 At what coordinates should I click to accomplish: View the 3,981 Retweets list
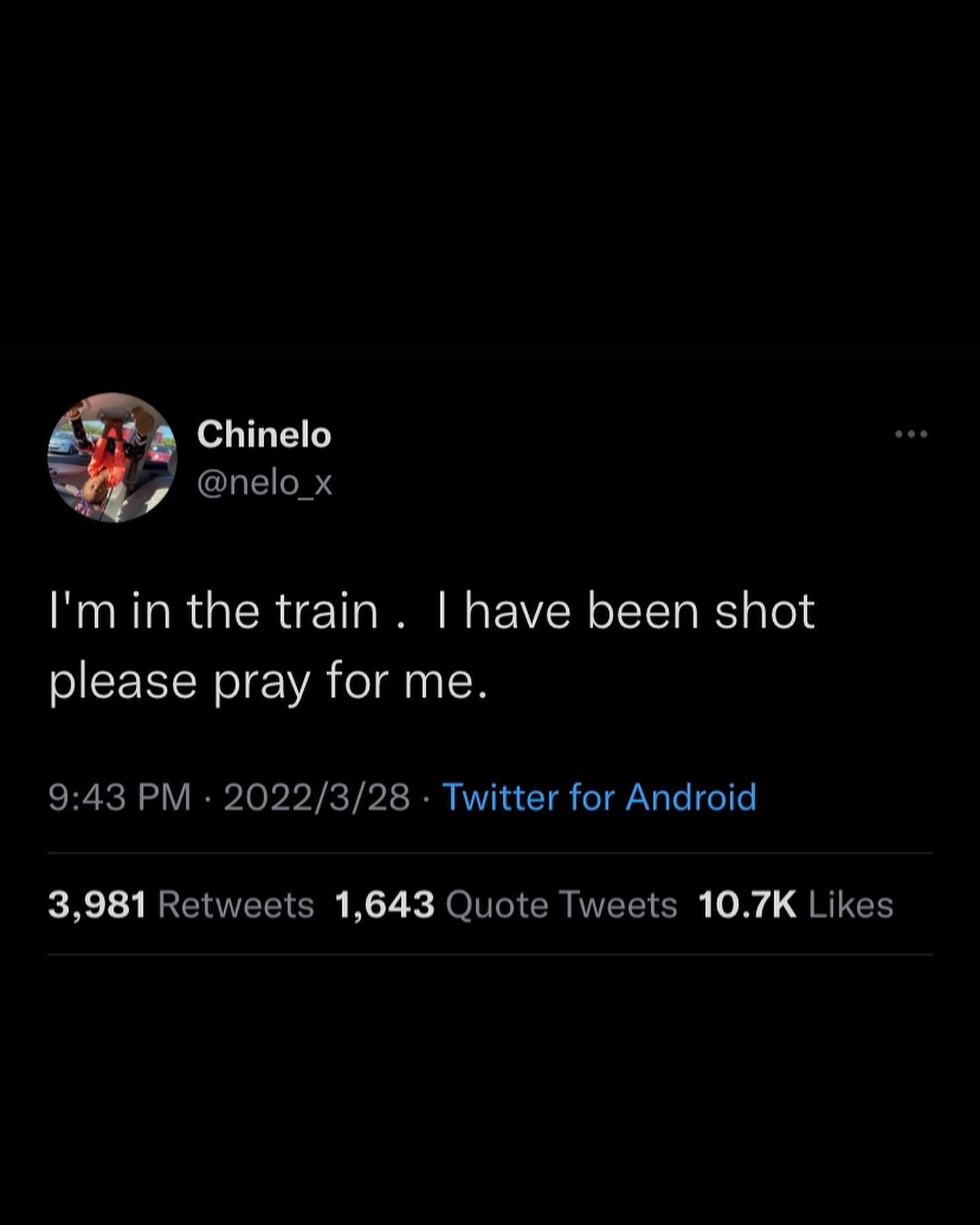click(181, 905)
